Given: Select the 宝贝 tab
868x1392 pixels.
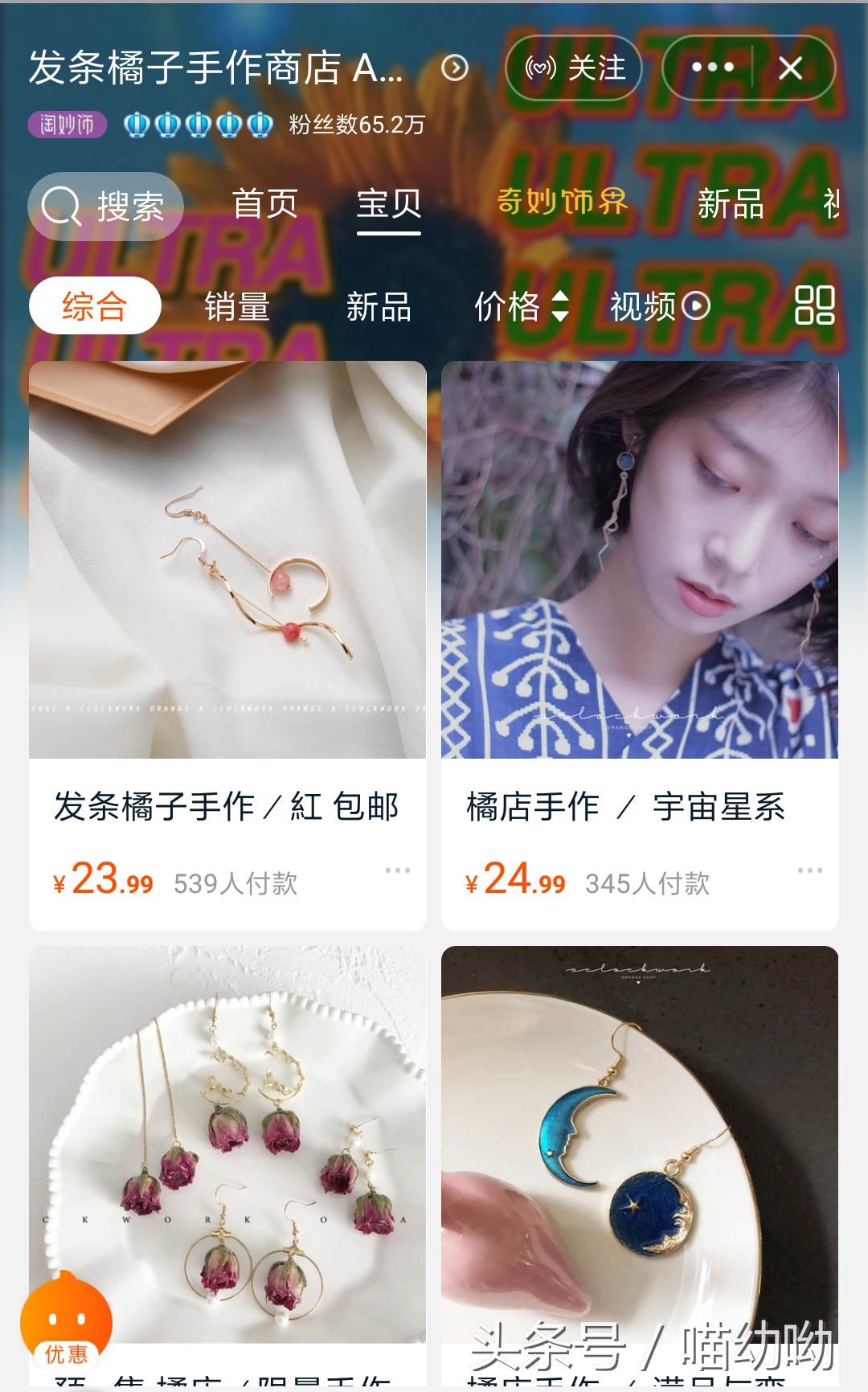Looking at the screenshot, I should click(x=389, y=205).
